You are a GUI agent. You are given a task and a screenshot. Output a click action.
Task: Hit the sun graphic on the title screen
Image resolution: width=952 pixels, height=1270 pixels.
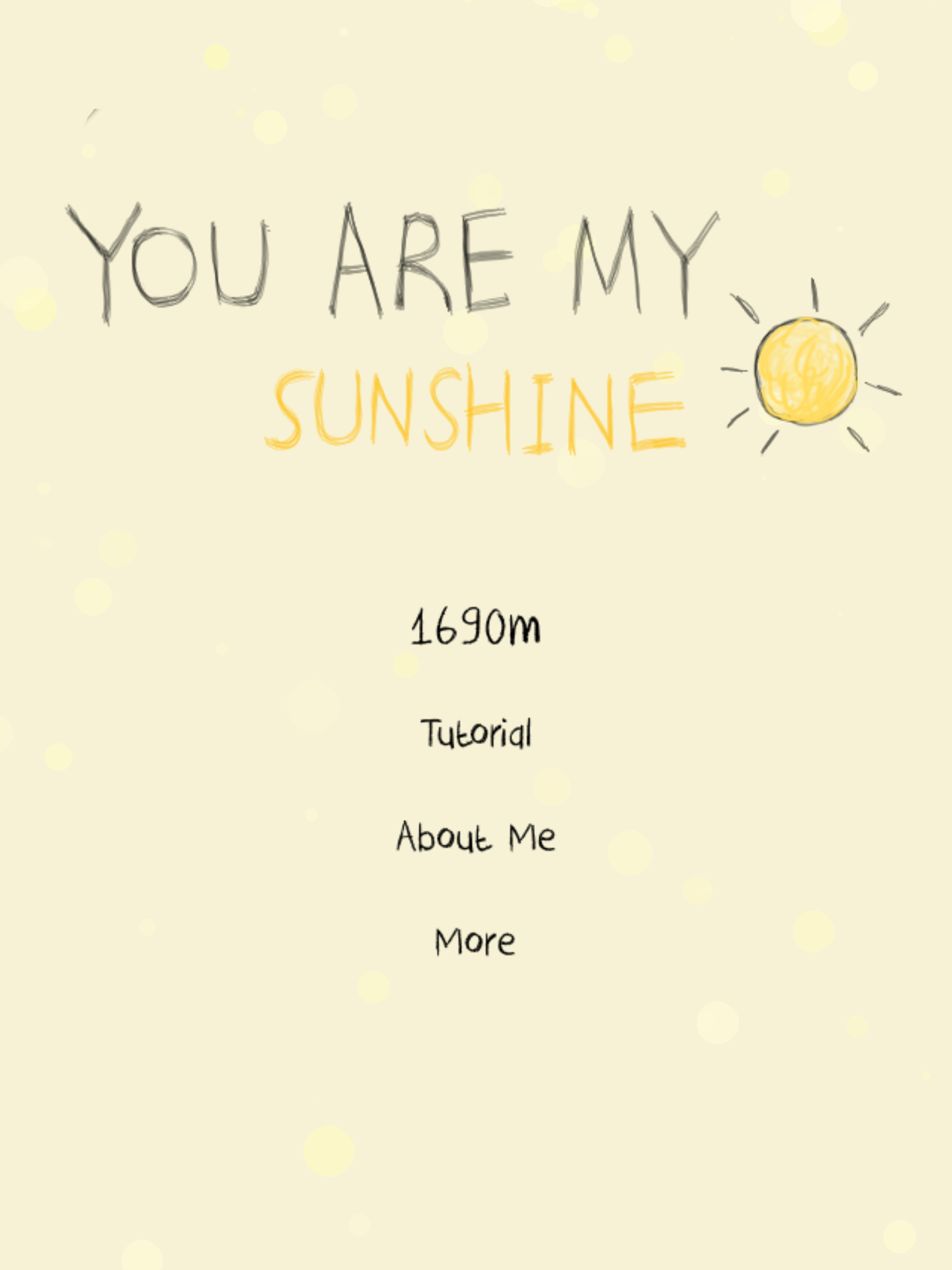(806, 372)
